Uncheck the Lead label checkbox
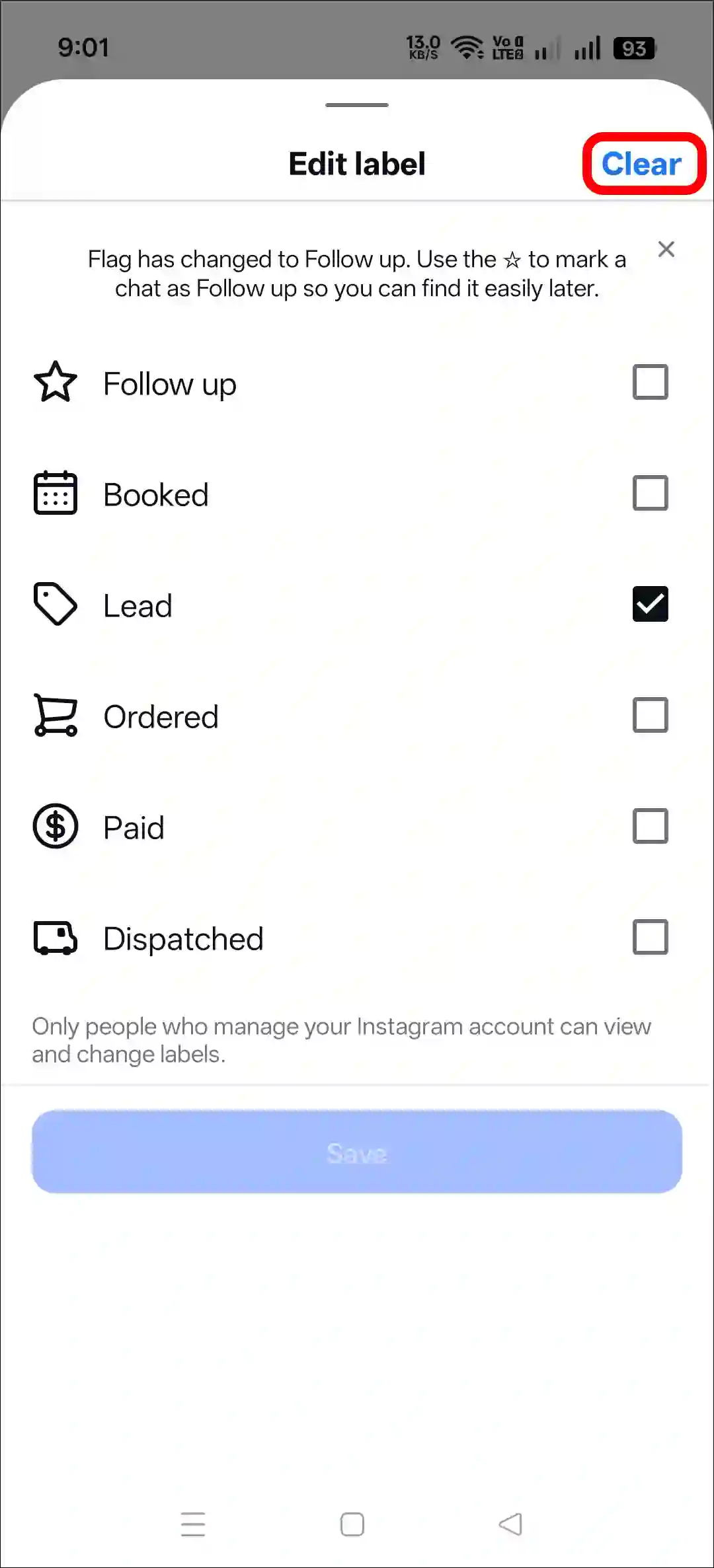 tap(650, 603)
